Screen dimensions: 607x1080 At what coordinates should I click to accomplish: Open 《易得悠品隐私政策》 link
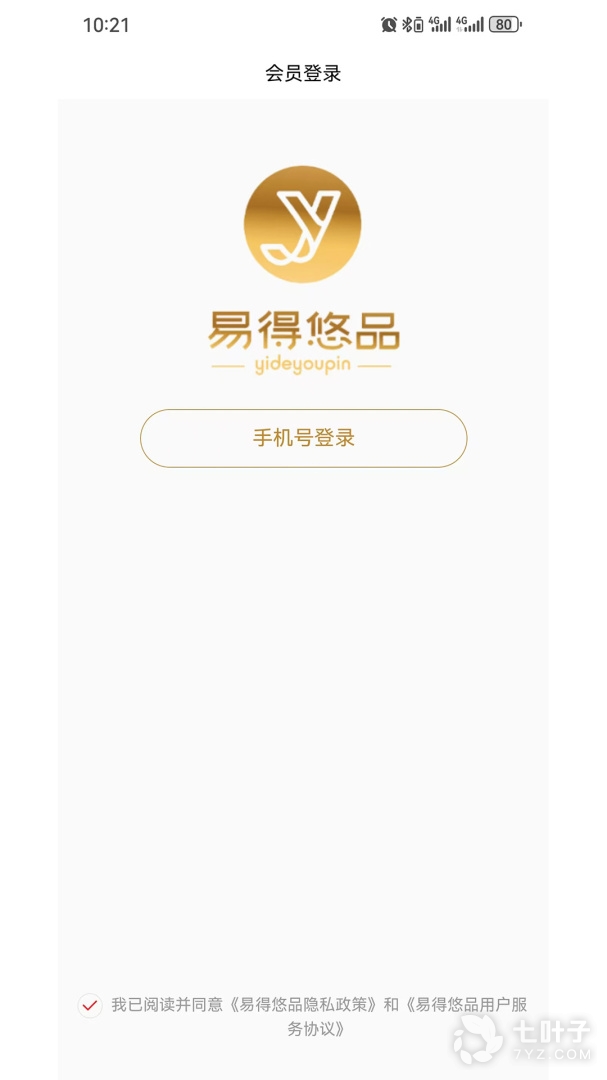(x=305, y=1005)
